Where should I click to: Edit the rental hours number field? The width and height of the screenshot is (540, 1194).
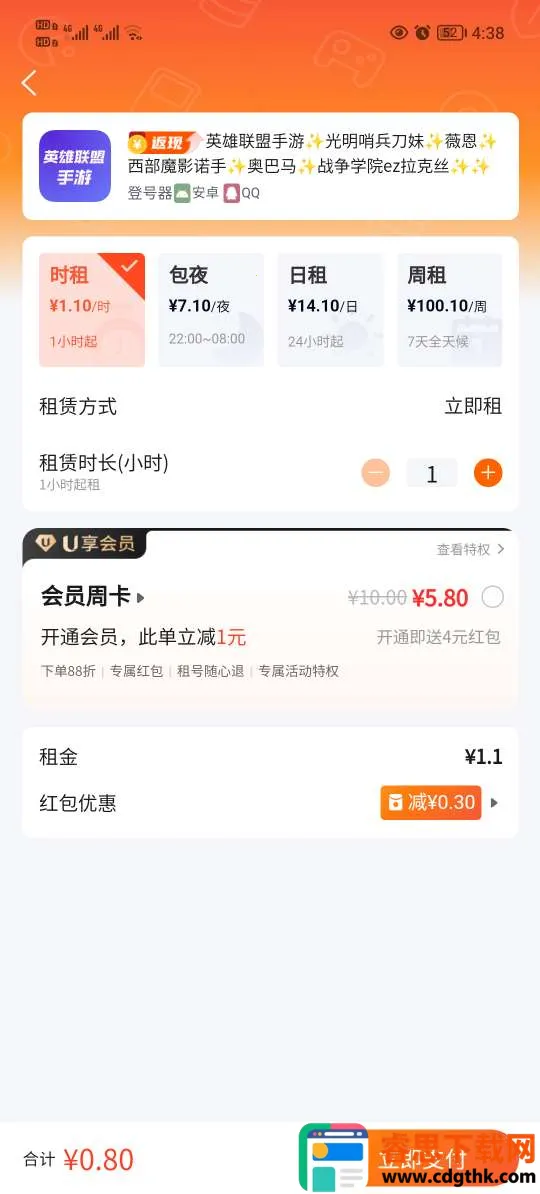[x=432, y=474]
